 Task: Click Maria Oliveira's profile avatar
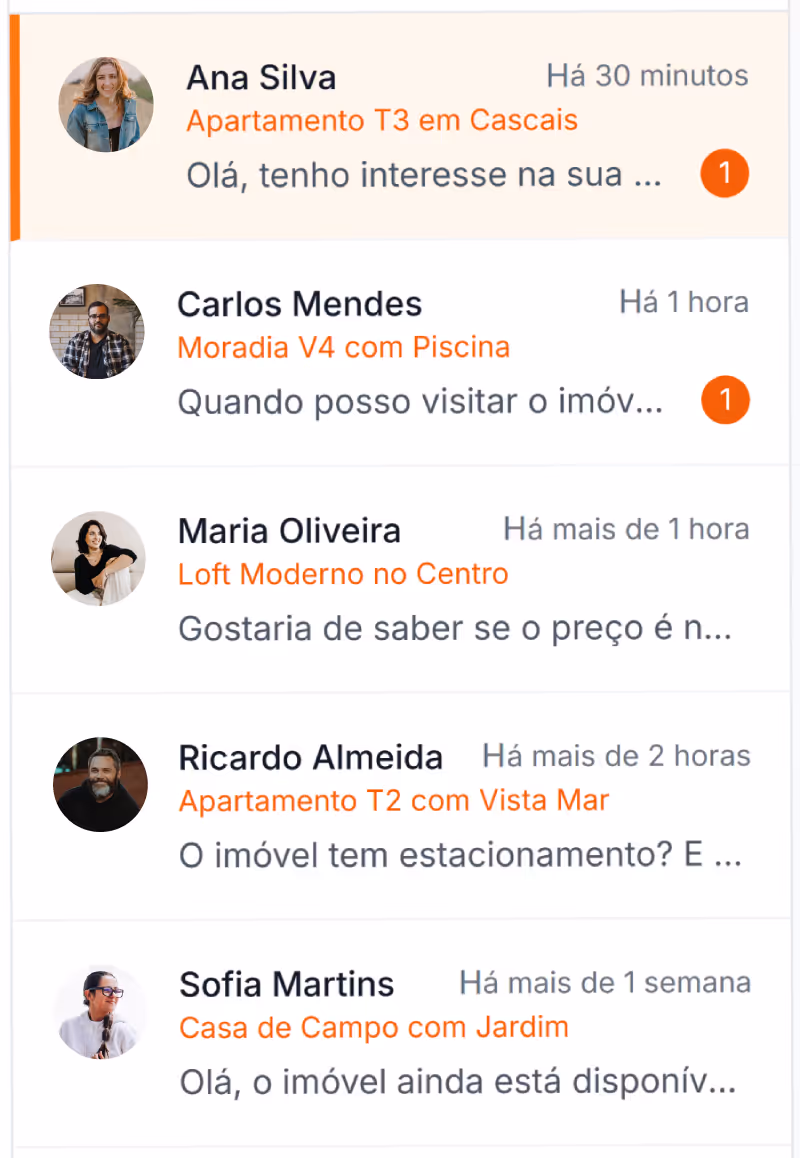pos(98,558)
